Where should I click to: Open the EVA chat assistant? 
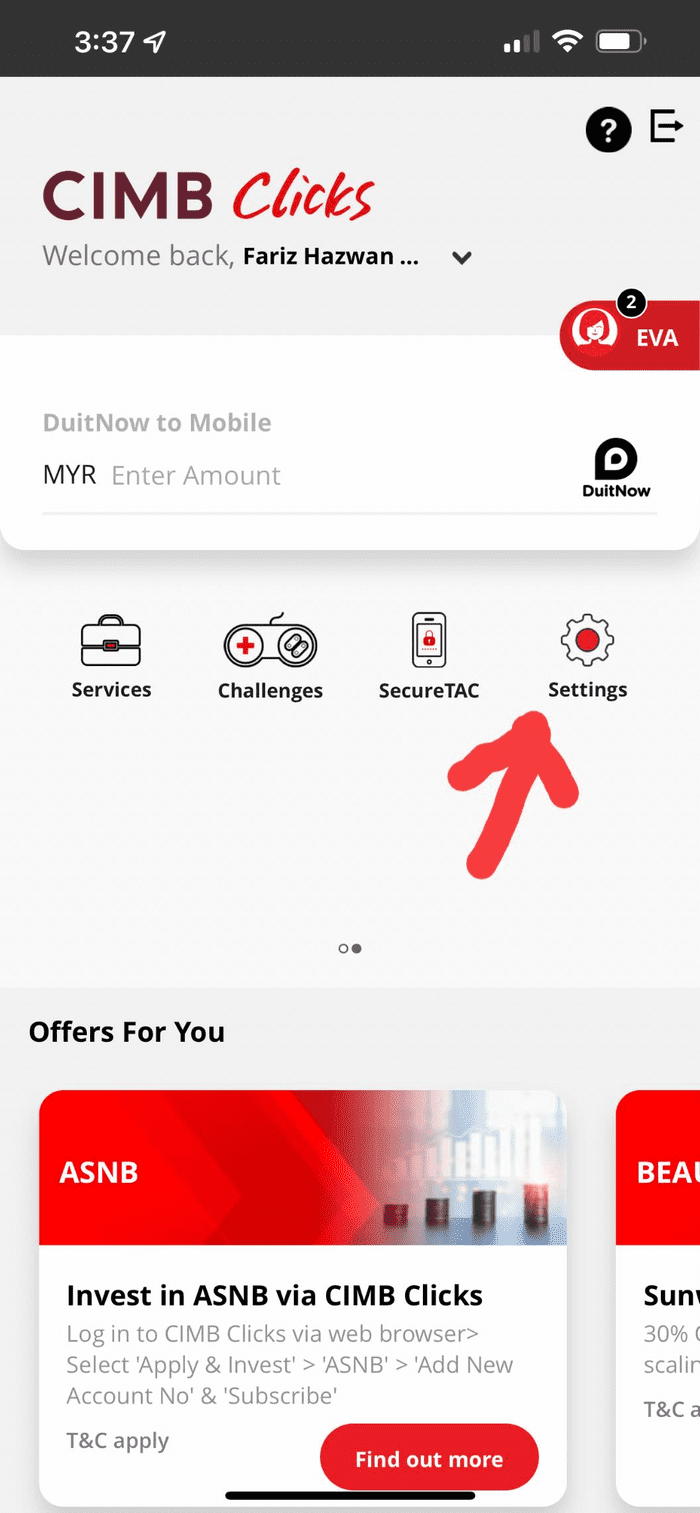tap(632, 336)
